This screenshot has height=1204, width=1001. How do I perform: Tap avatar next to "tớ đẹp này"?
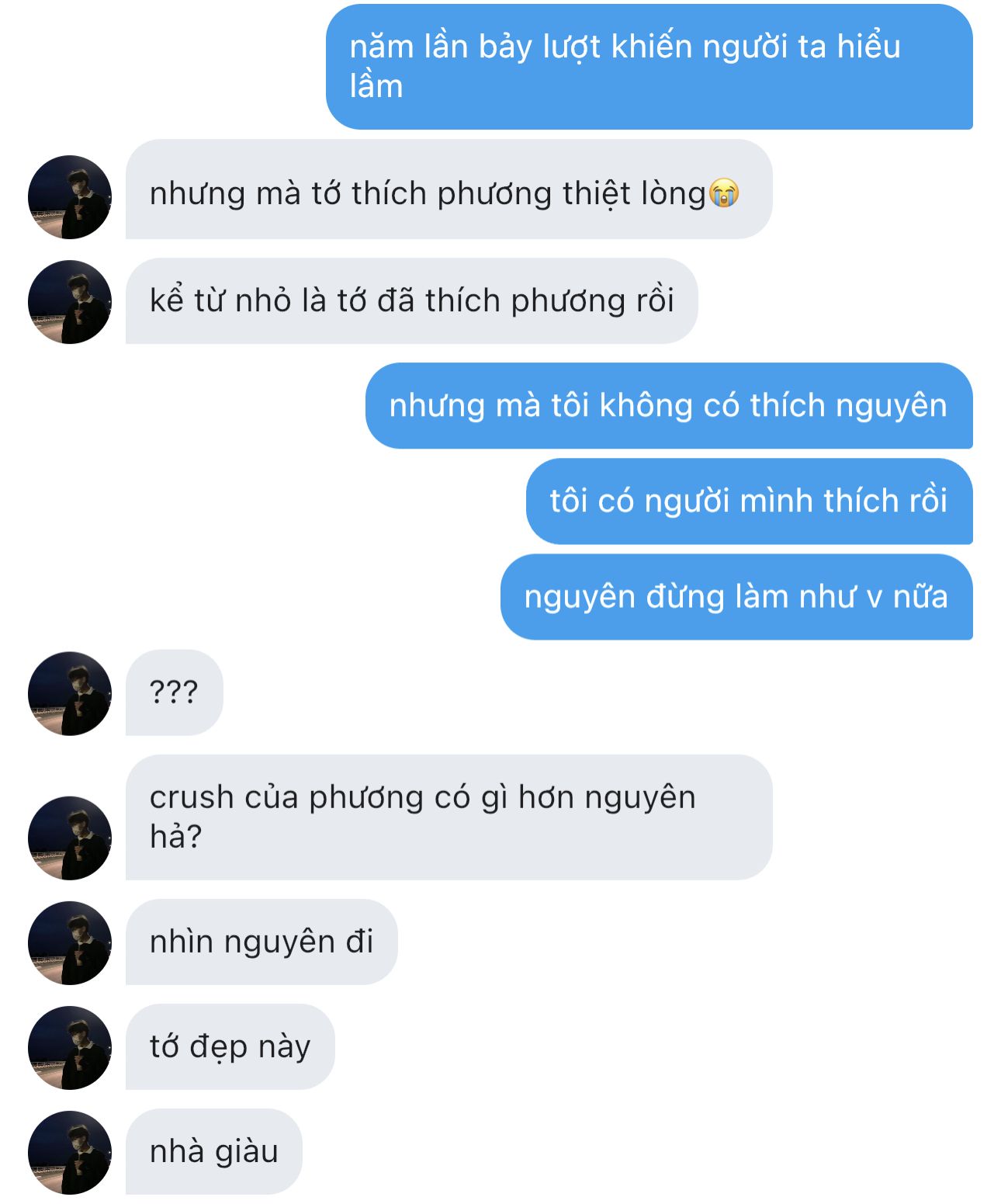(x=70, y=1047)
